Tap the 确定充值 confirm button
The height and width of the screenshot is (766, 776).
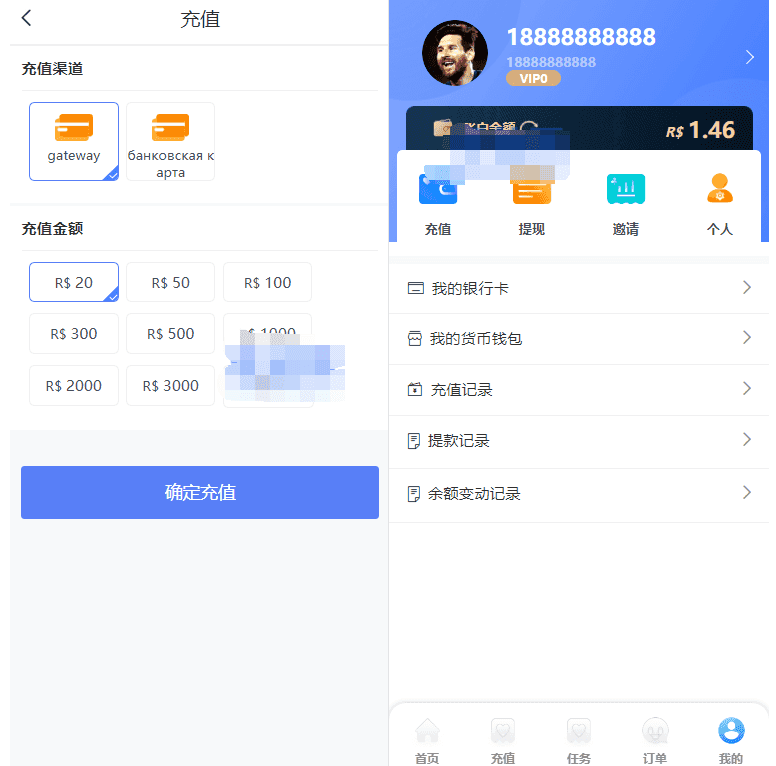pos(200,492)
